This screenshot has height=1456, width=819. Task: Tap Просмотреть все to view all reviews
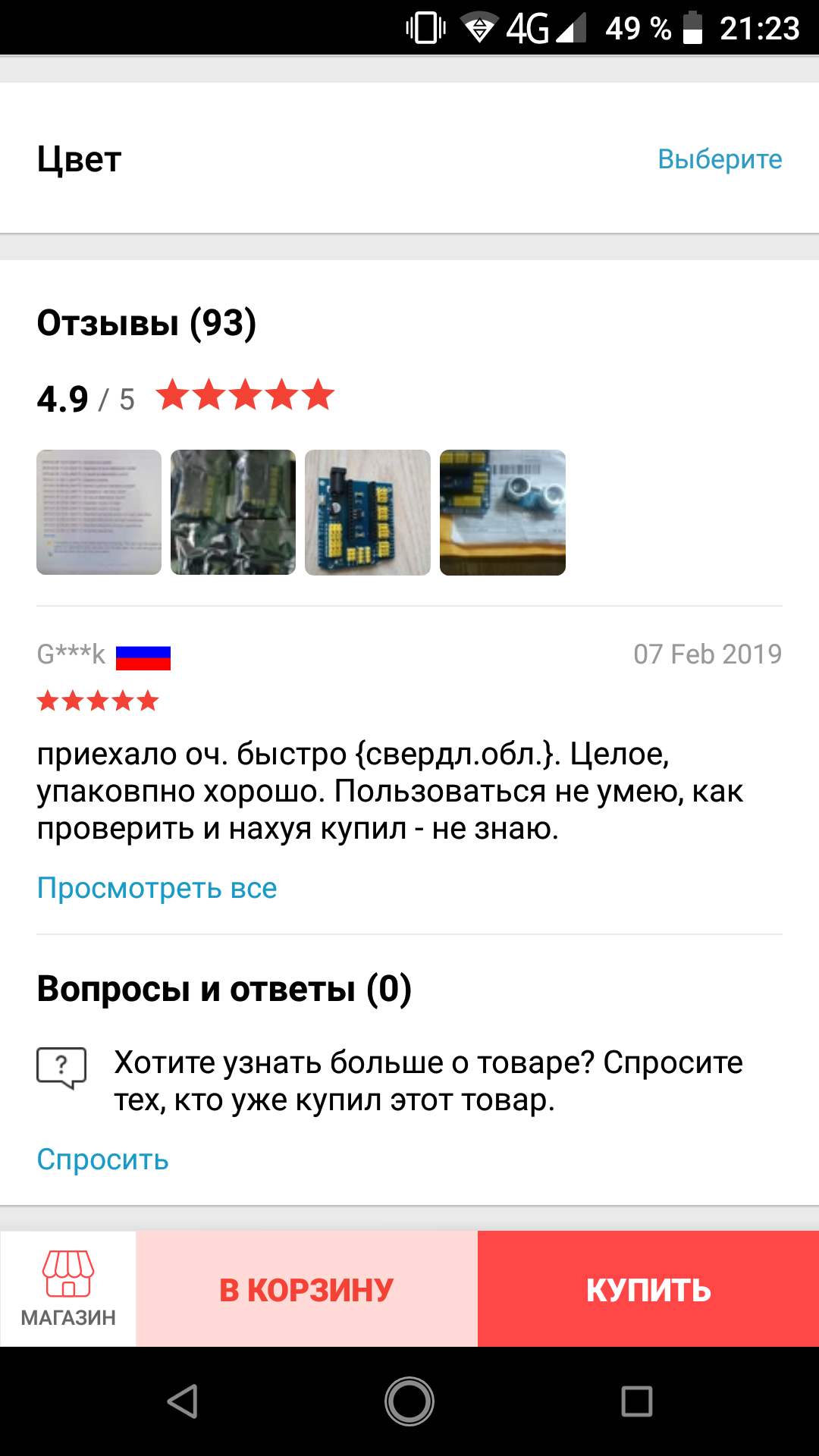(x=157, y=888)
